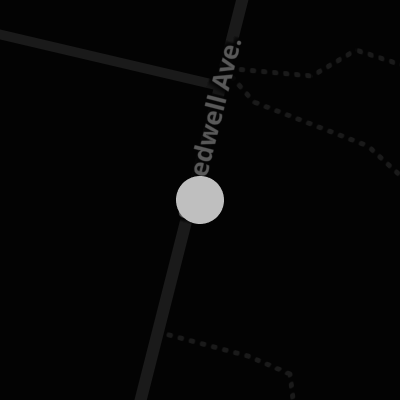Tap the location marker on Bedwell Ave.
The height and width of the screenshot is (400, 400).
pos(200,200)
